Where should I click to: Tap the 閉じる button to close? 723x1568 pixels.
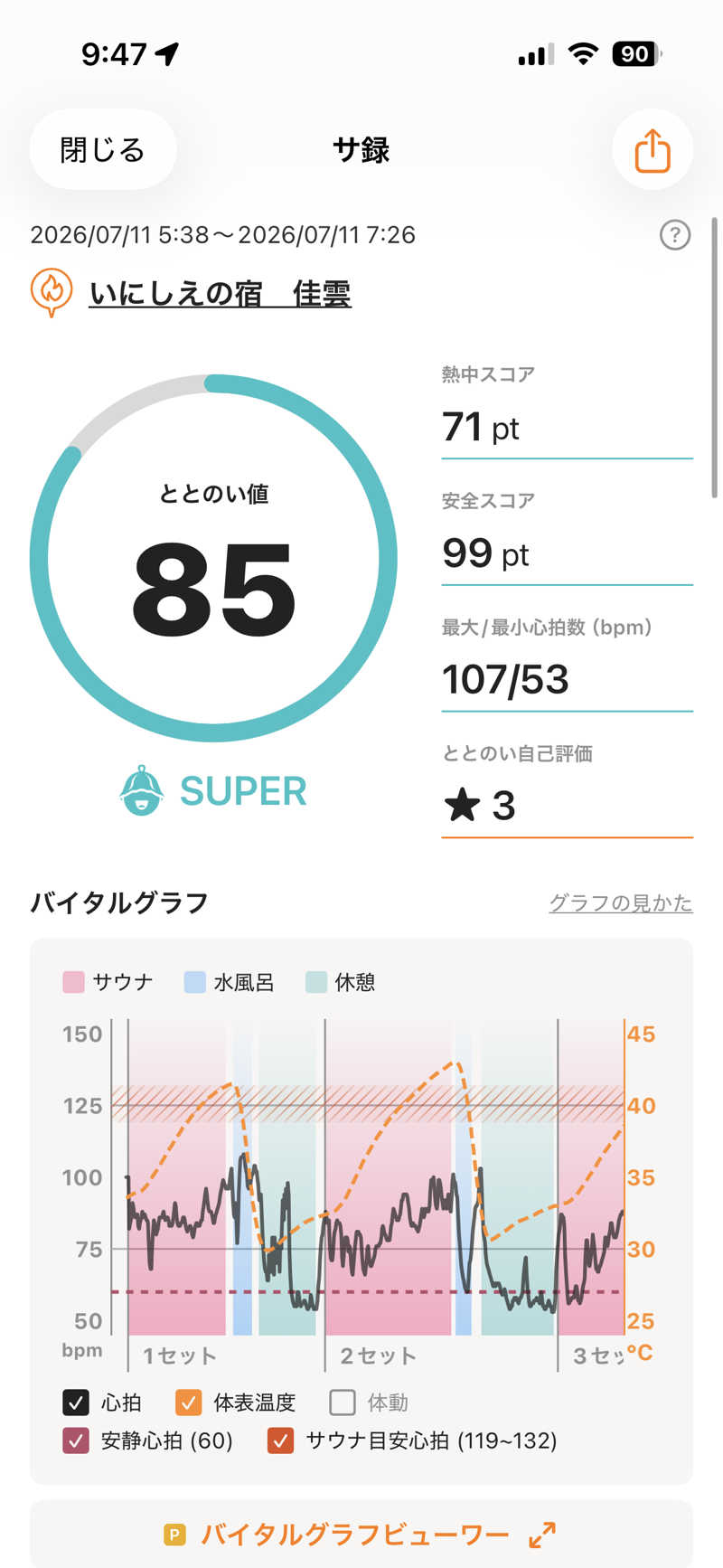pyautogui.click(x=102, y=150)
